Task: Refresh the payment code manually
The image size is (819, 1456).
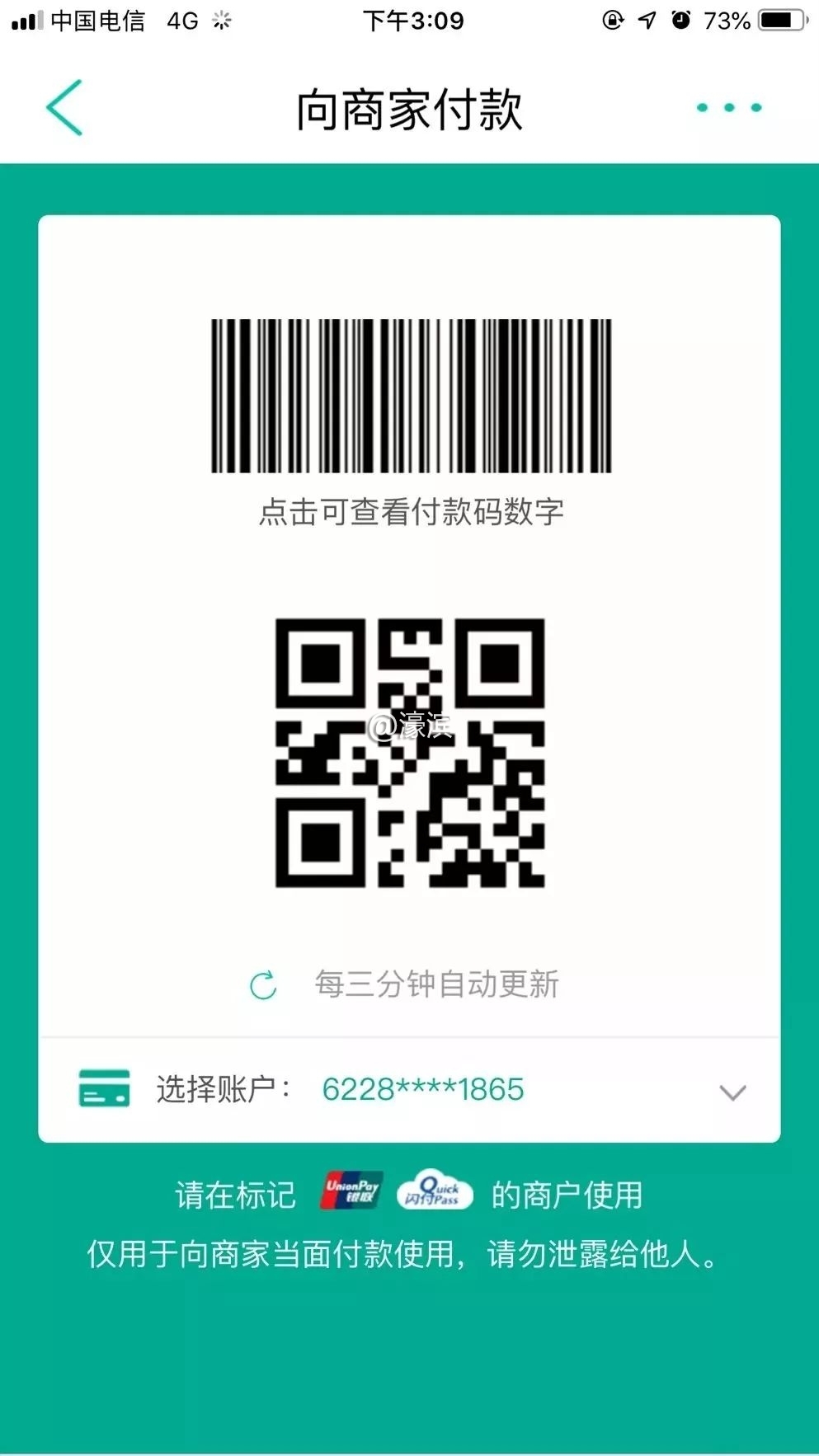Action: tap(263, 984)
